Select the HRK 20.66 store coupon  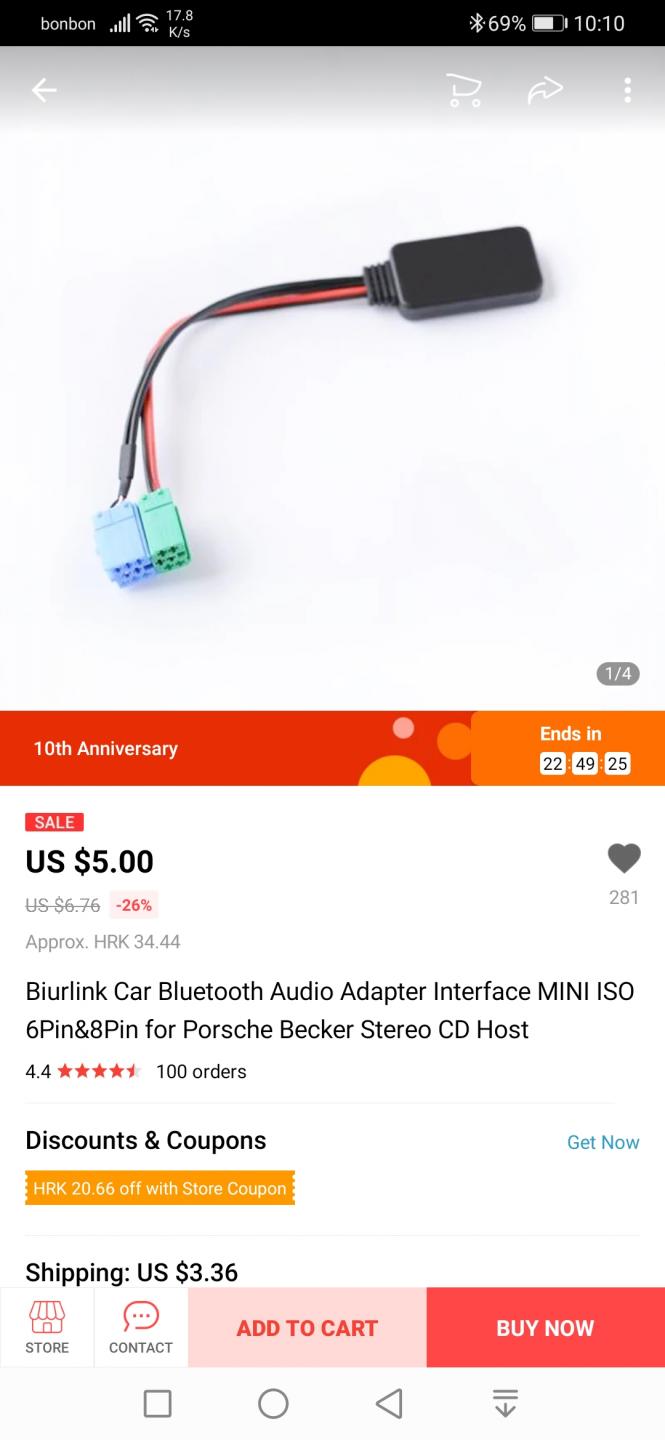[160, 1189]
